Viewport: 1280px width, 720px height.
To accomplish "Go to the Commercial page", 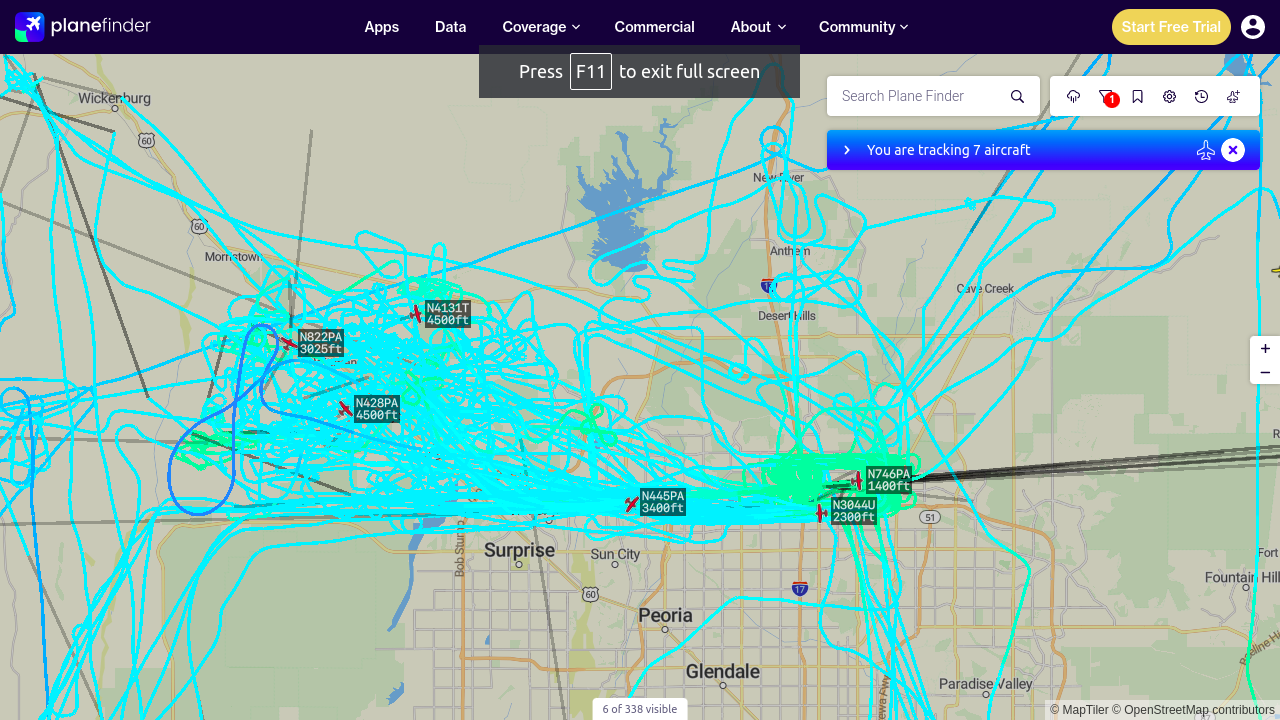I will tap(654, 27).
